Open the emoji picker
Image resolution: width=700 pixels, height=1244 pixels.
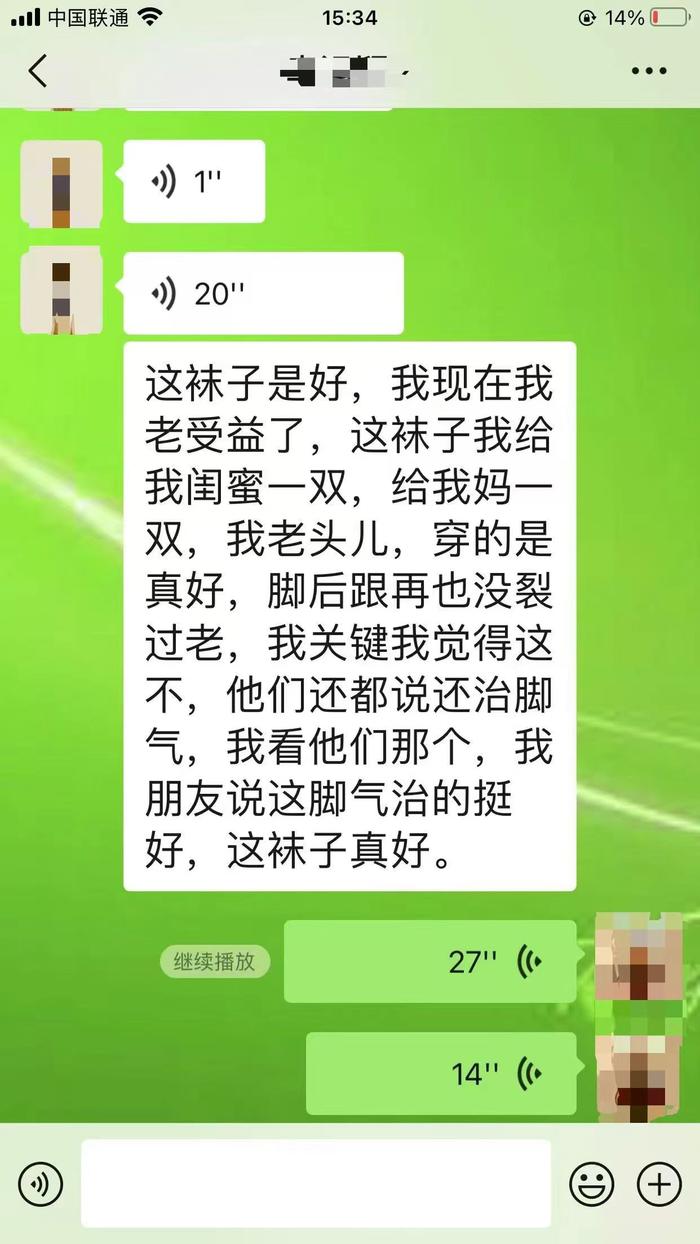coord(592,1184)
